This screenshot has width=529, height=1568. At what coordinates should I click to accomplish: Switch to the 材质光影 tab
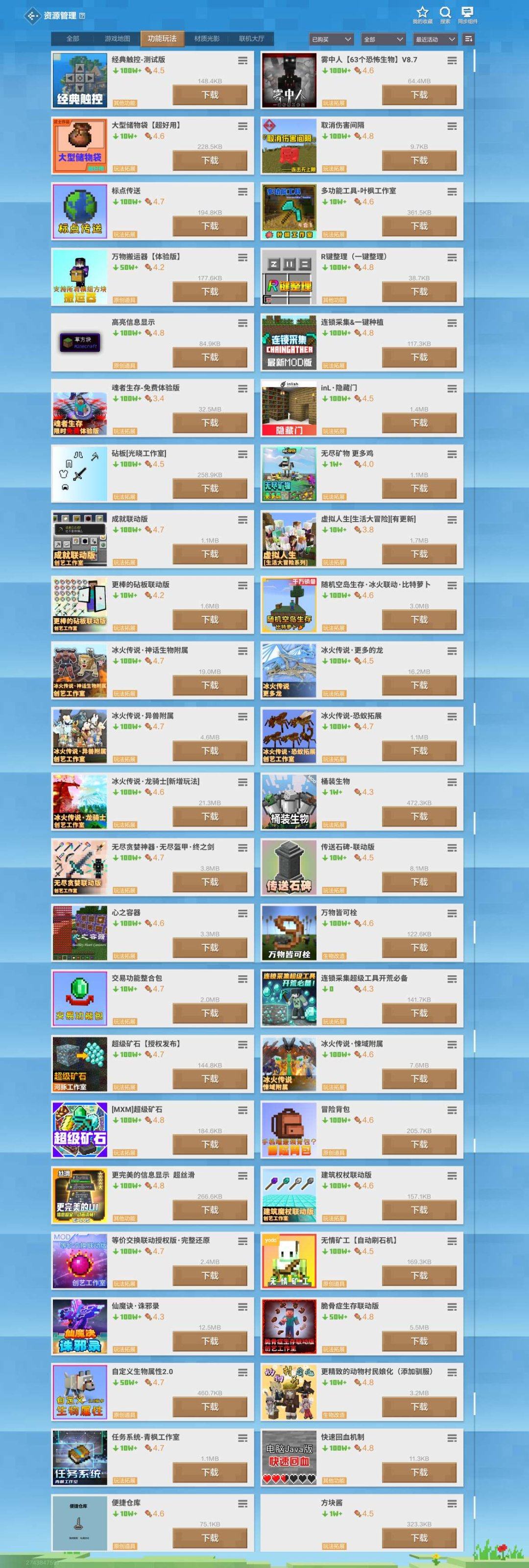pos(207,38)
